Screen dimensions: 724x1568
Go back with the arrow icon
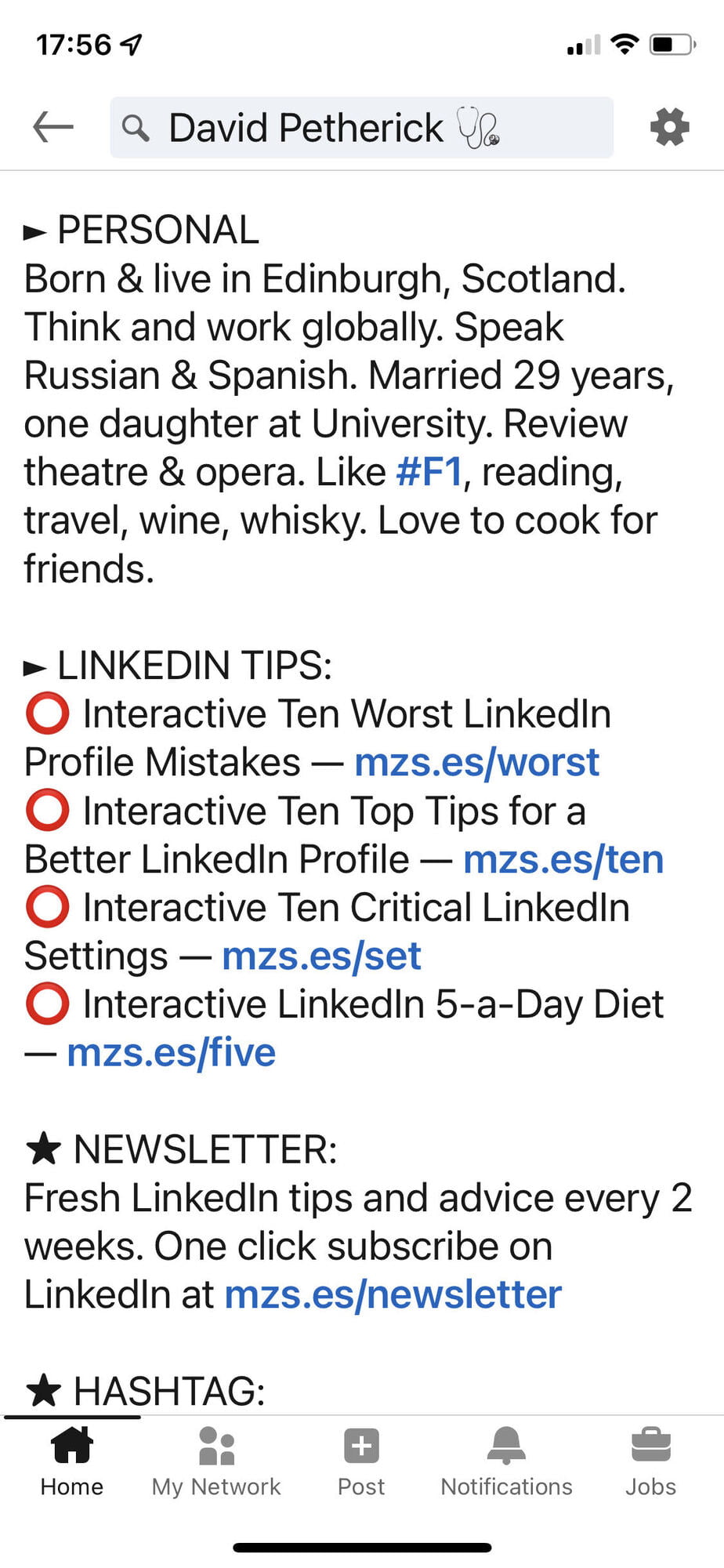(x=53, y=127)
